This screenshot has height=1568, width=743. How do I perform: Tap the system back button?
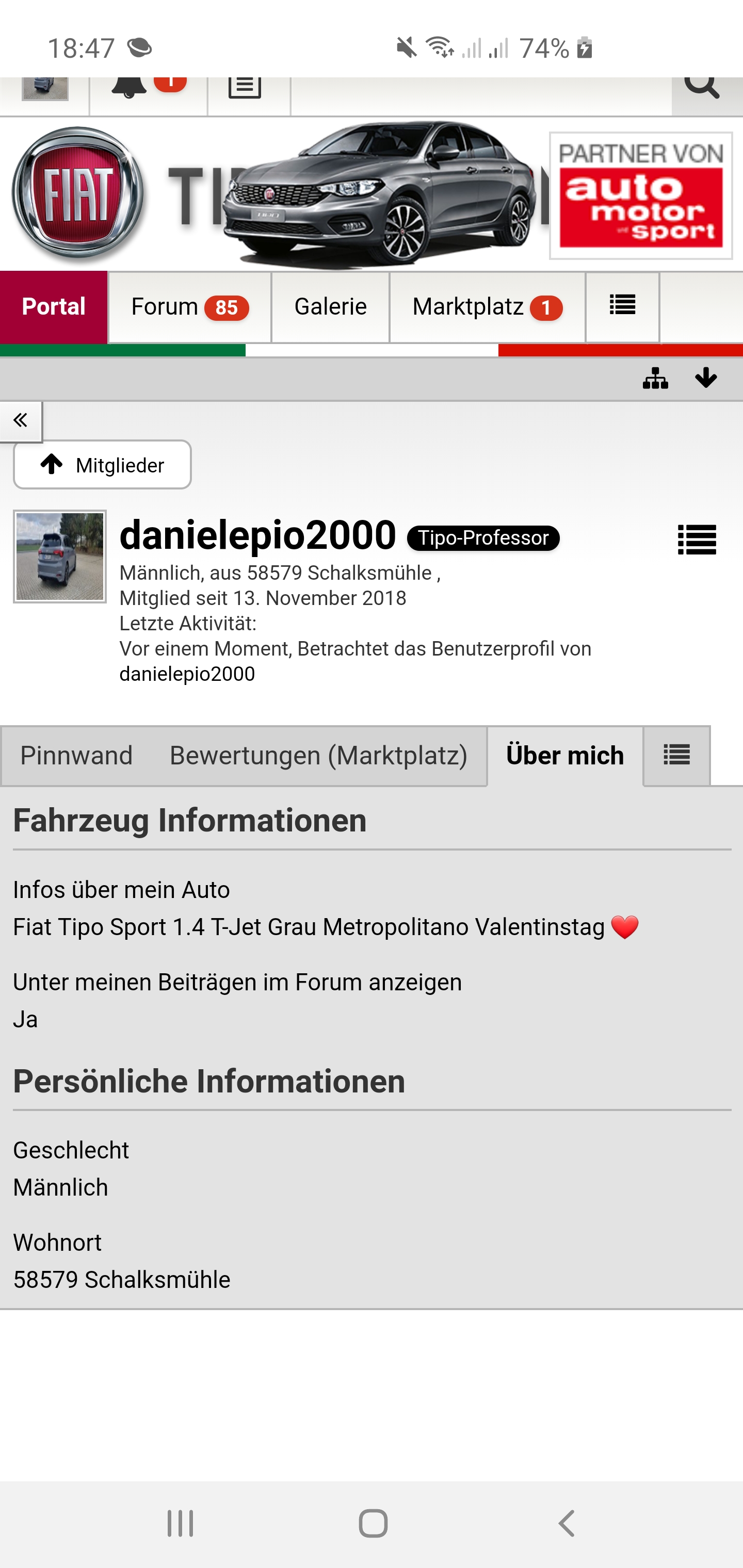[x=566, y=1524]
